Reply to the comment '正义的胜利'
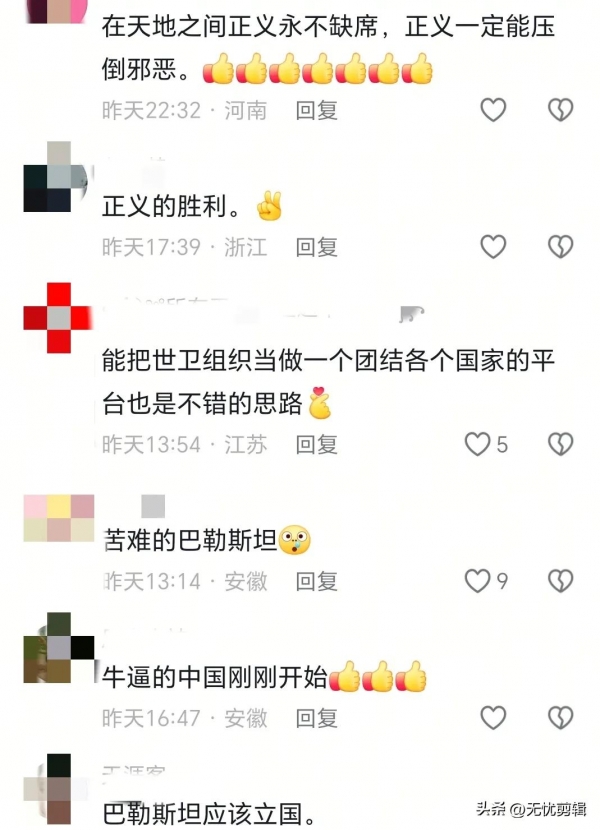 point(316,247)
